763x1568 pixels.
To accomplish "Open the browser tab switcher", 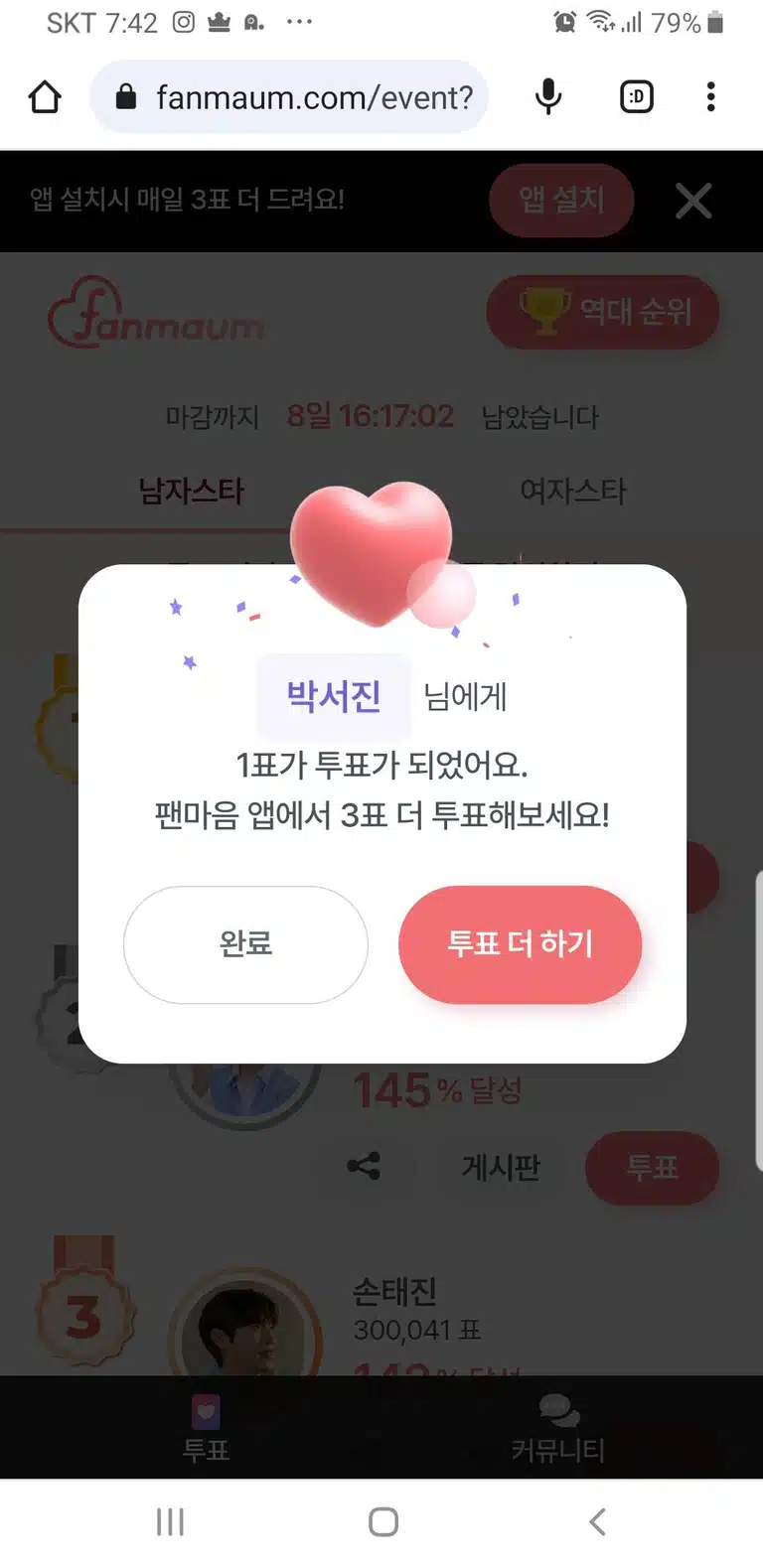I will click(x=636, y=97).
